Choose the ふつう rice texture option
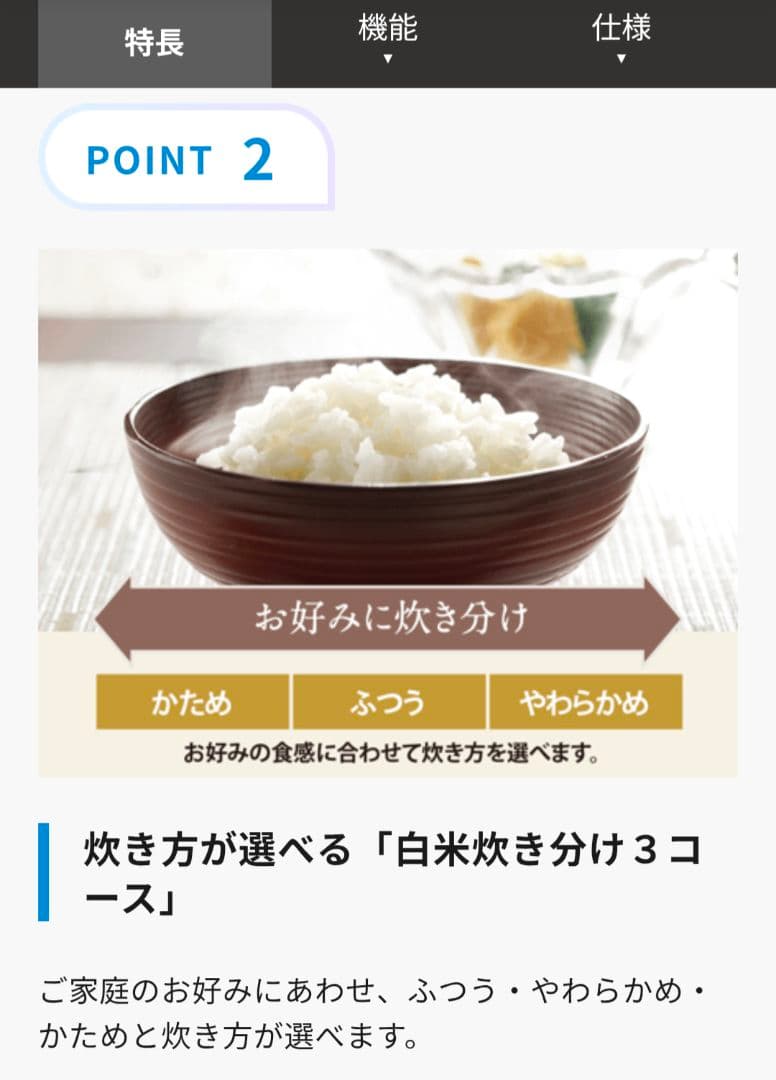 (x=388, y=703)
